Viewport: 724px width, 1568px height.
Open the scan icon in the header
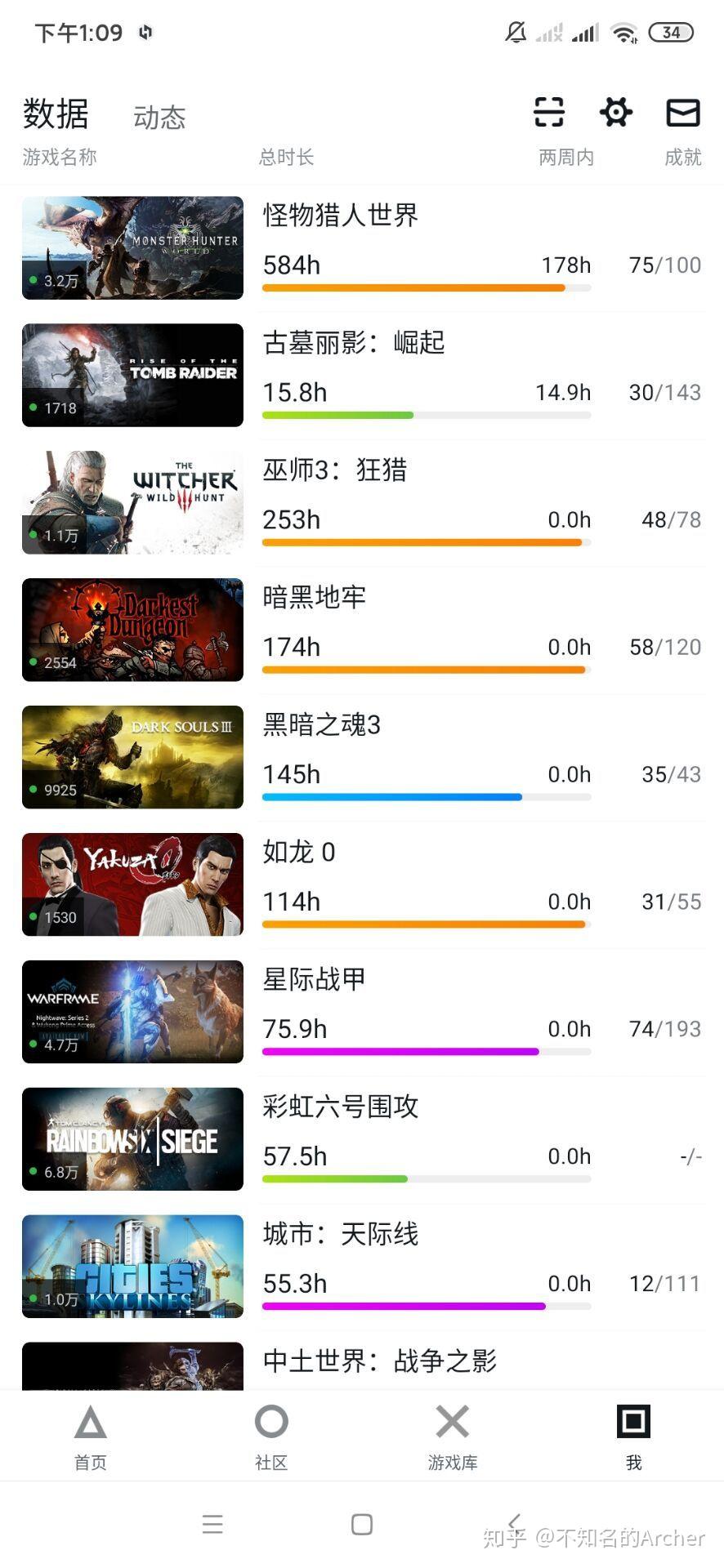coord(549,112)
